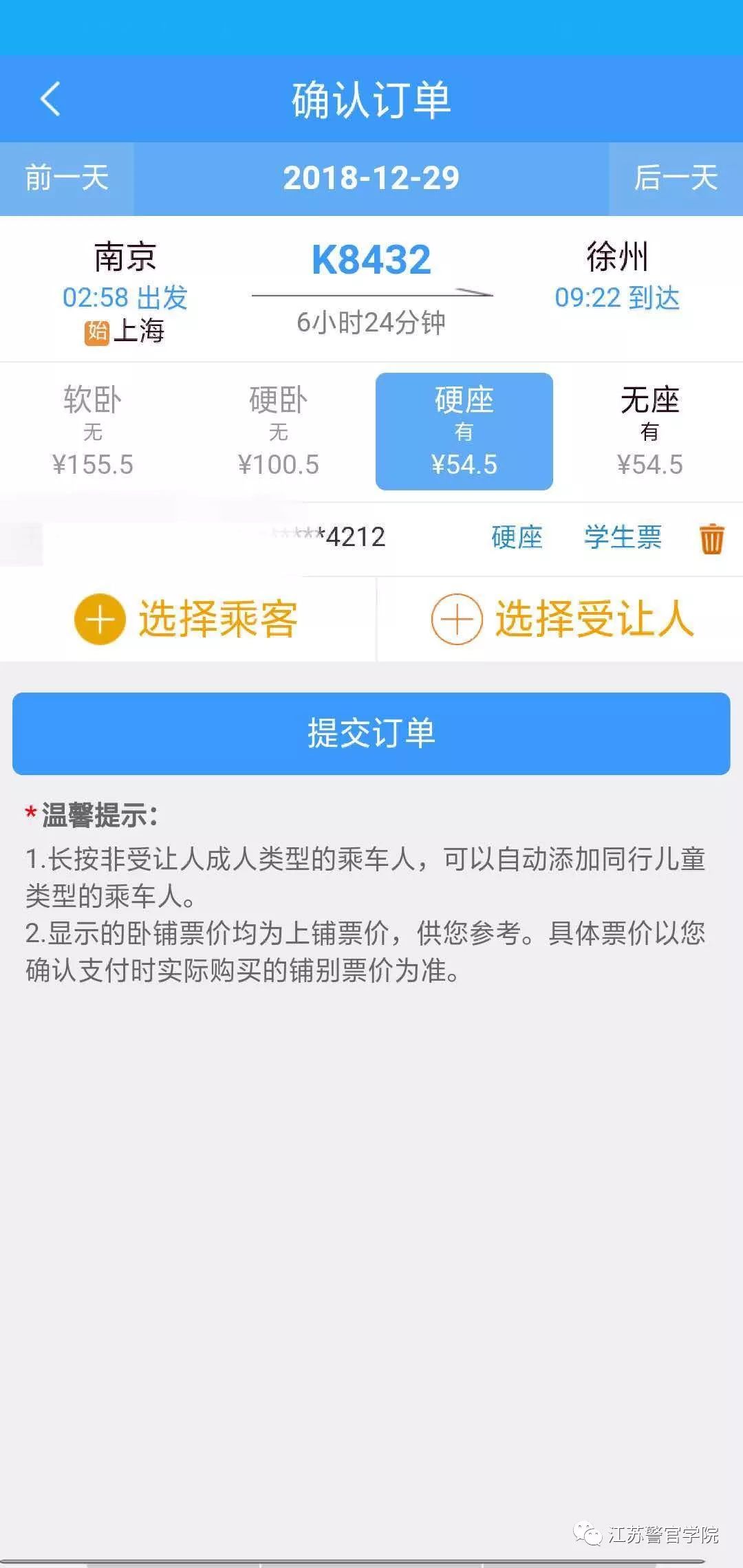Tap the arrow line under K8432
The image size is (743, 1568).
(x=370, y=290)
